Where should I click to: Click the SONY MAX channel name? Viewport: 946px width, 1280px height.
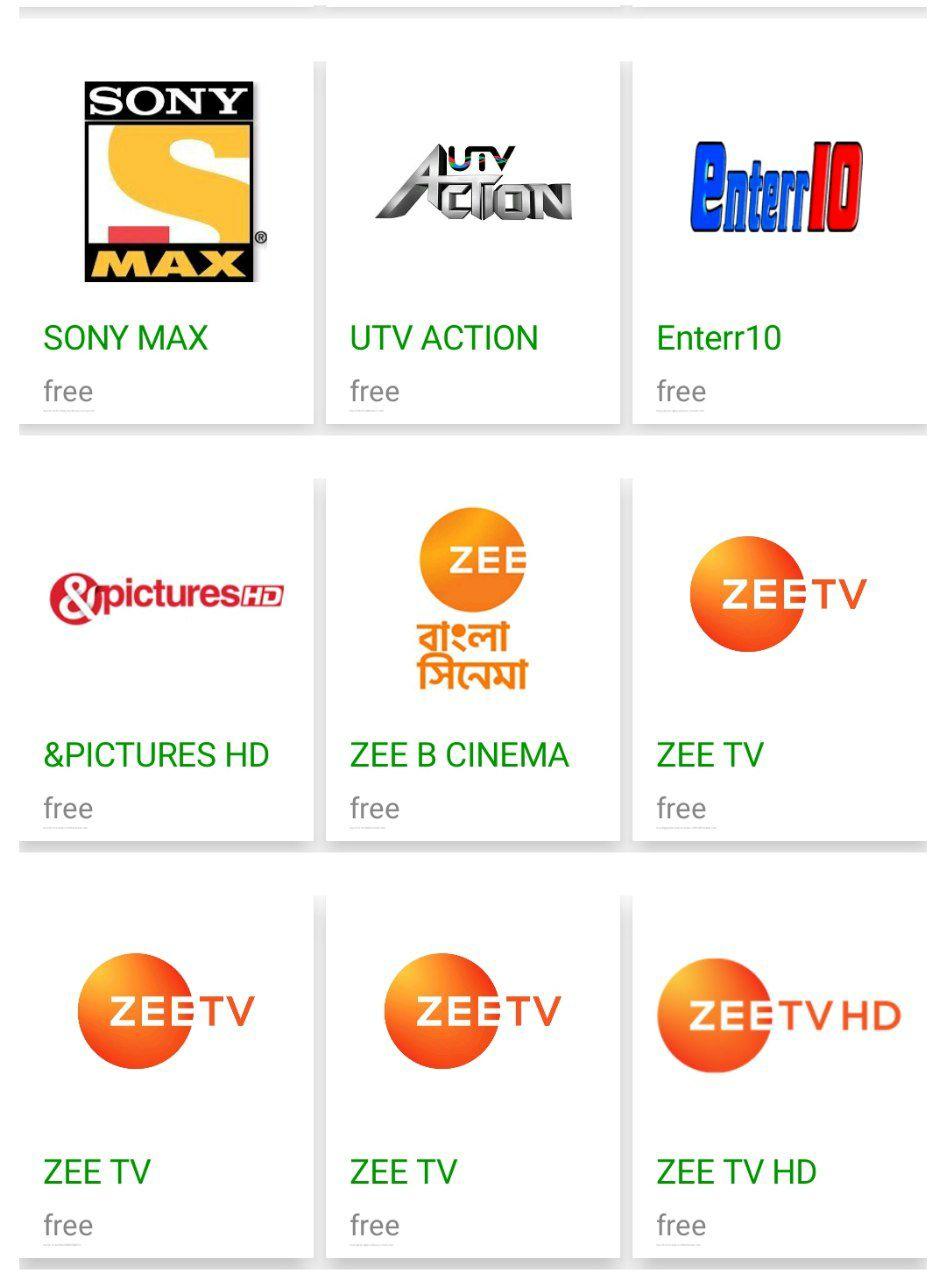click(124, 338)
